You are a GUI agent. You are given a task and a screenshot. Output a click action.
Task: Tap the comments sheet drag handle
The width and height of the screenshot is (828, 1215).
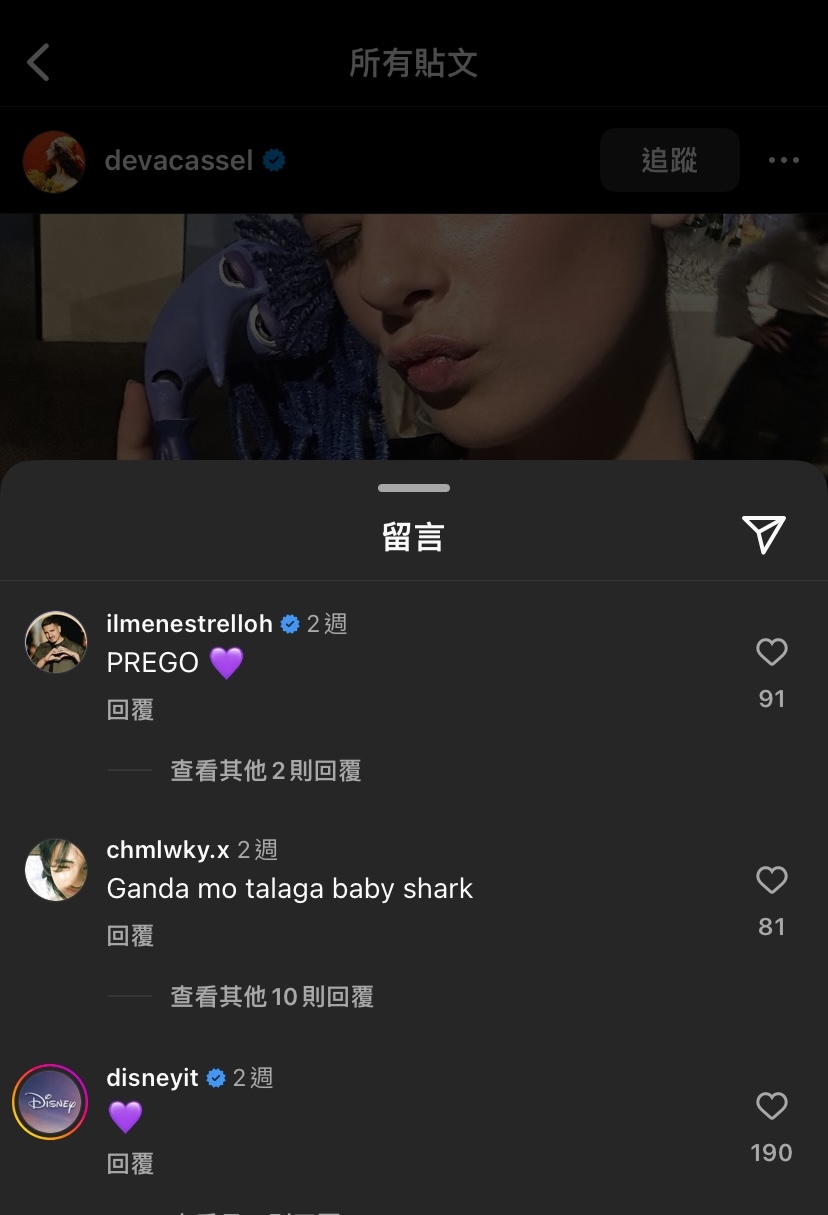[x=414, y=488]
